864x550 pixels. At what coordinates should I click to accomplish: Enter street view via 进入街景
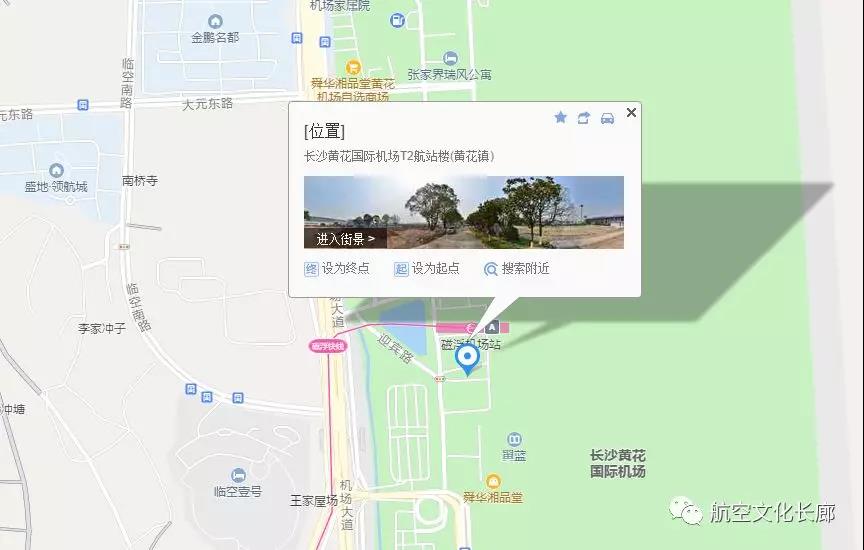point(345,239)
